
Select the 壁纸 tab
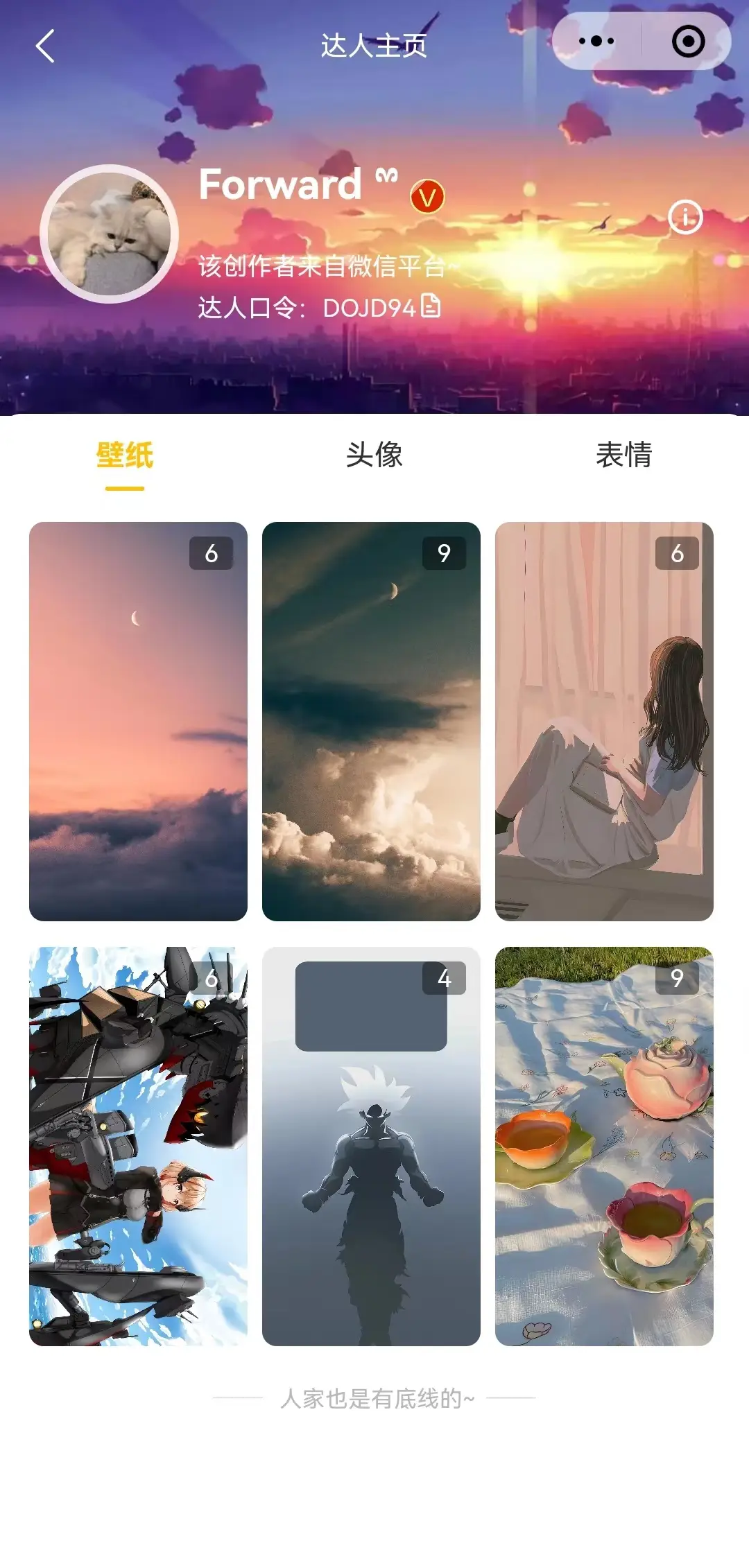point(125,455)
